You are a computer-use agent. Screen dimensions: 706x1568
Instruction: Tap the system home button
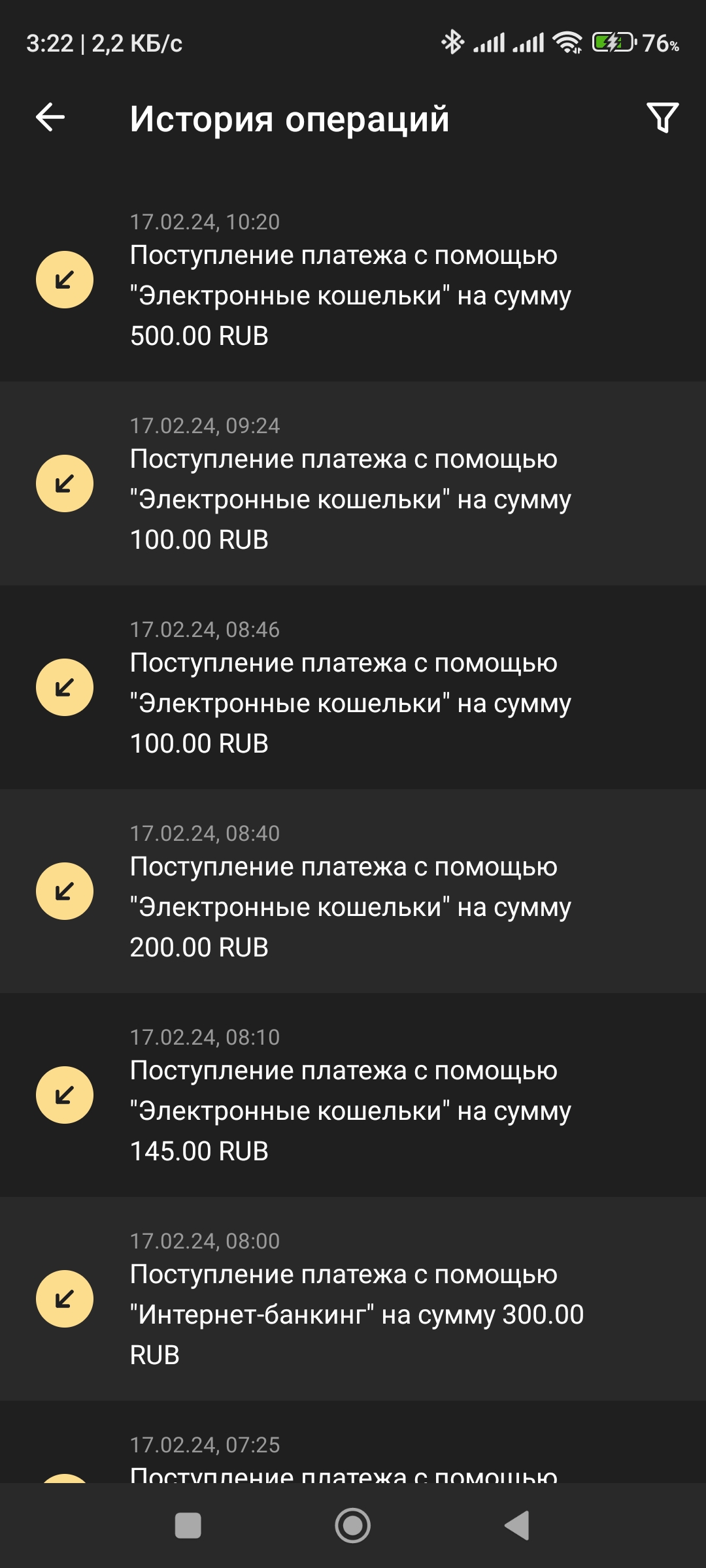(x=353, y=1526)
